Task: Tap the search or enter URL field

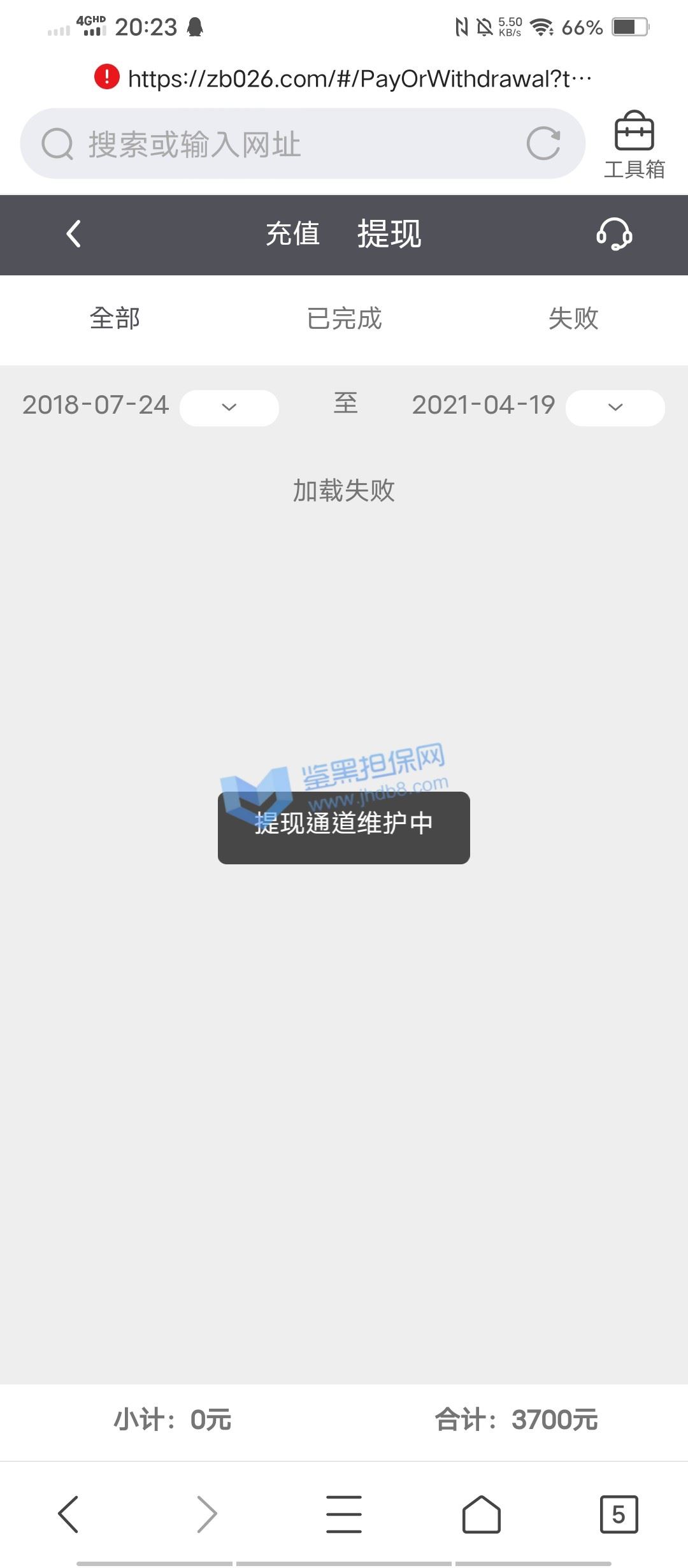Action: (280, 144)
